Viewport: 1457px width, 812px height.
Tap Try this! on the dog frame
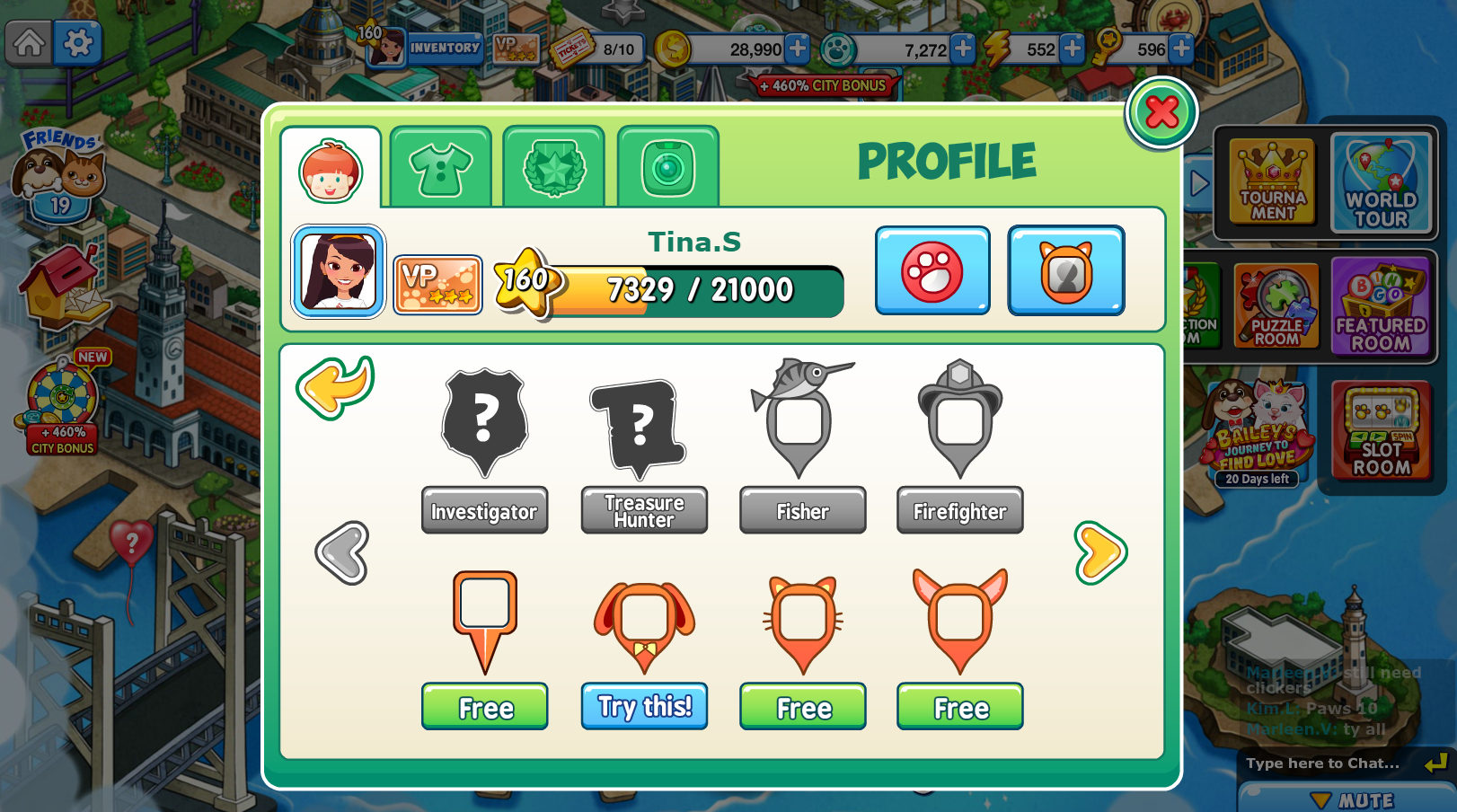(x=644, y=707)
